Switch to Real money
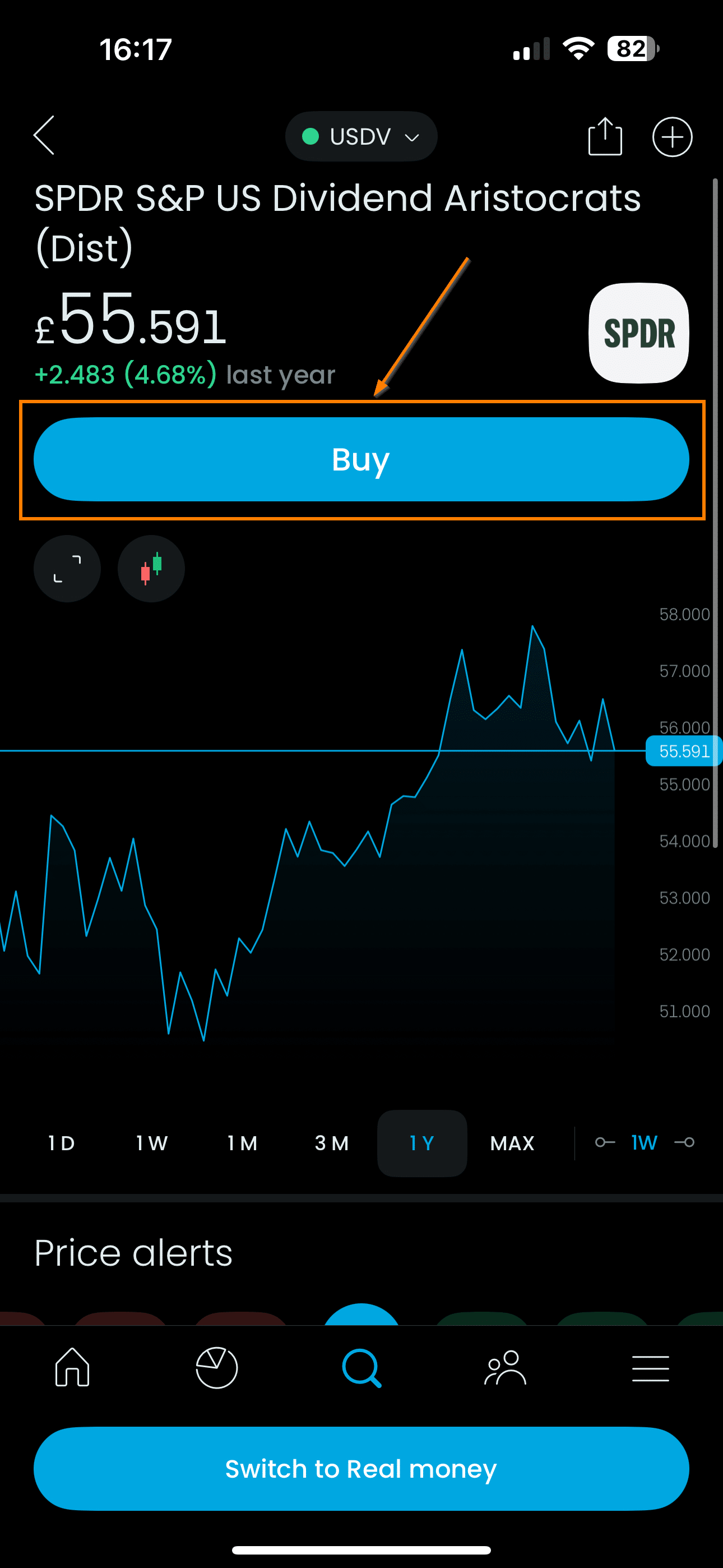Image resolution: width=723 pixels, height=1568 pixels. [361, 1469]
